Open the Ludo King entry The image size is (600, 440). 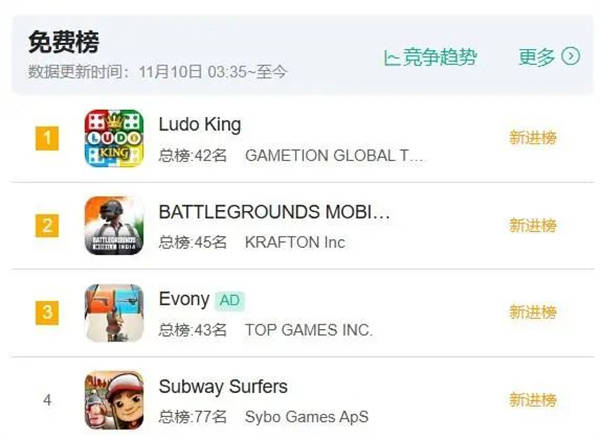pos(200,126)
